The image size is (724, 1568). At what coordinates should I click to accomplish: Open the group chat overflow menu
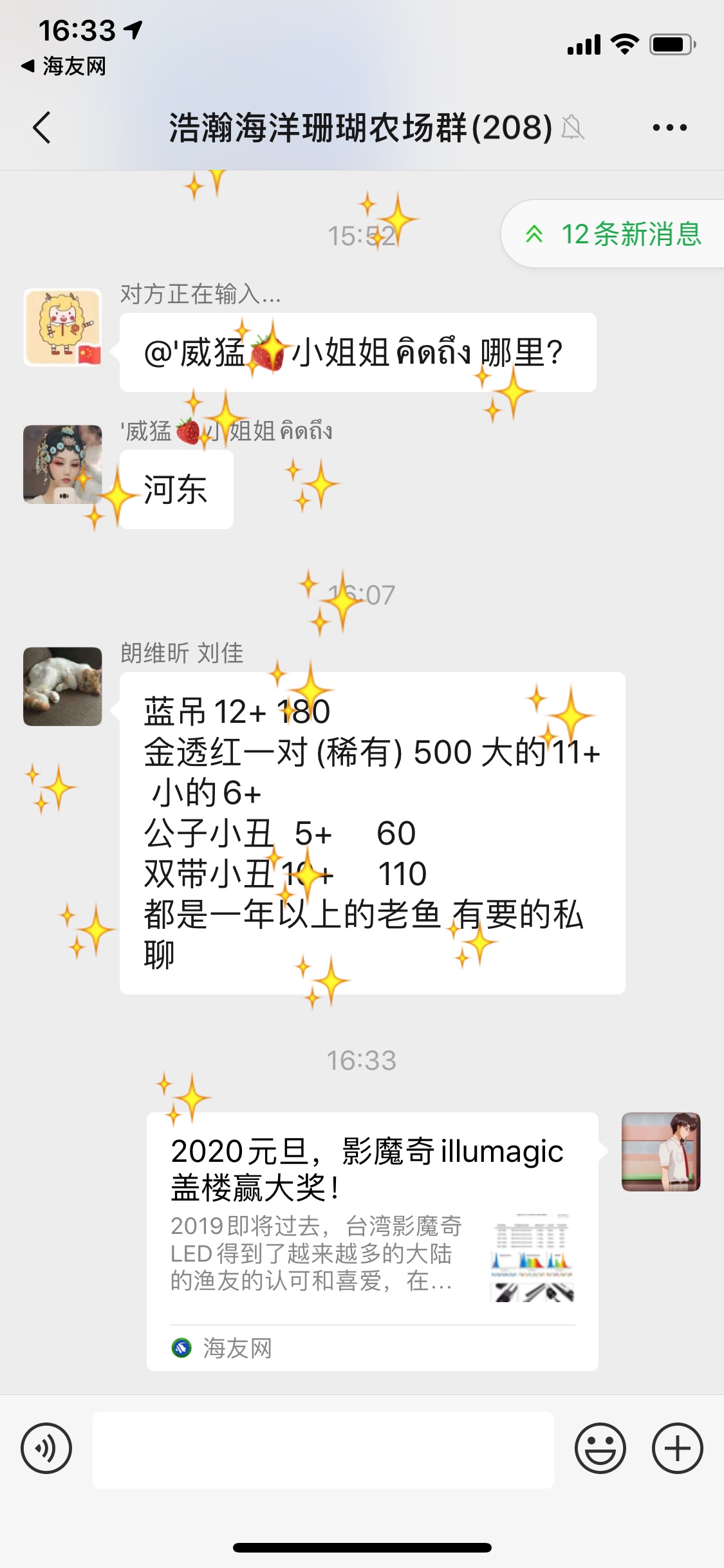(669, 127)
